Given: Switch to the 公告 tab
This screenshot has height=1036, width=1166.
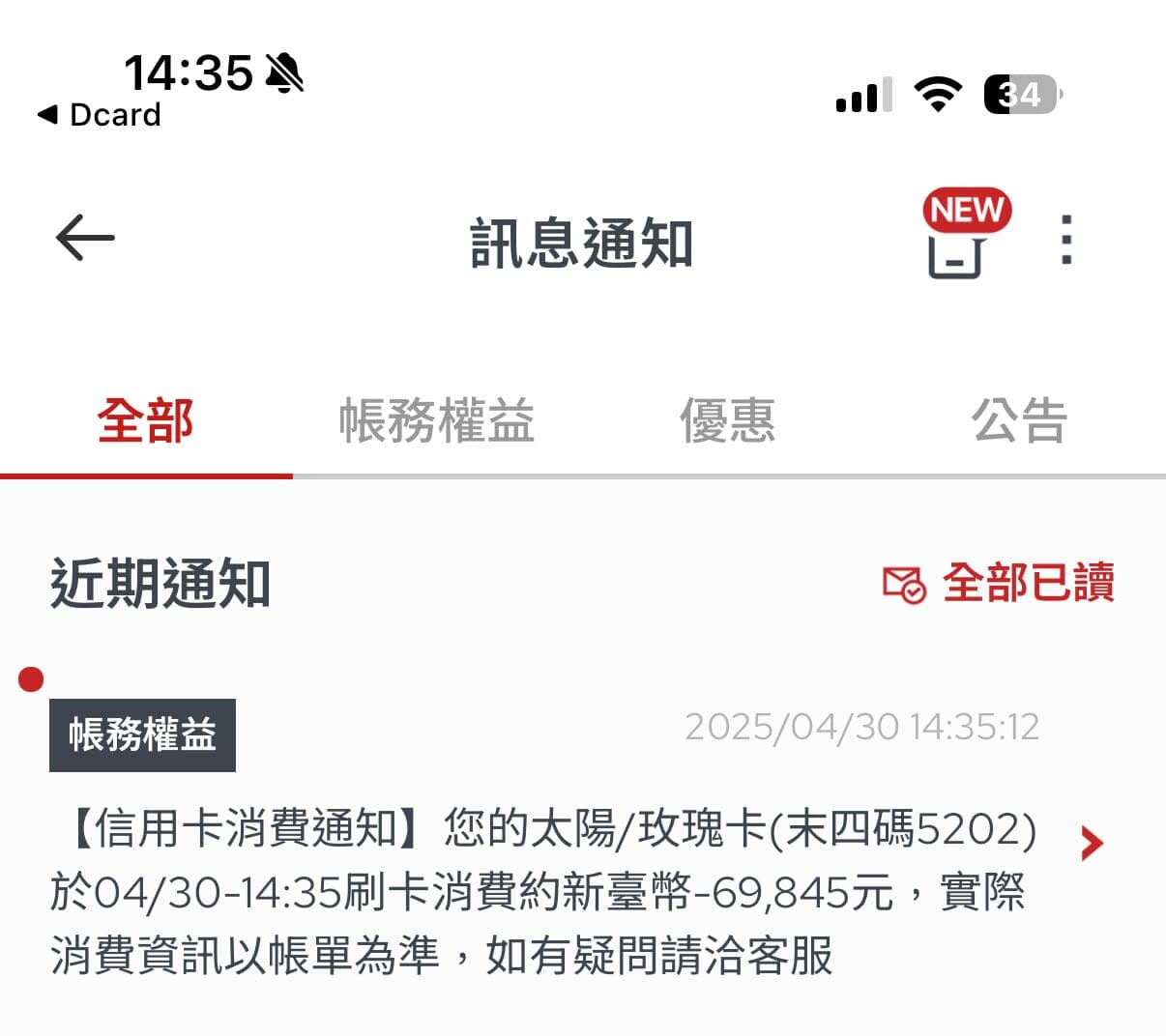Looking at the screenshot, I should (1019, 421).
